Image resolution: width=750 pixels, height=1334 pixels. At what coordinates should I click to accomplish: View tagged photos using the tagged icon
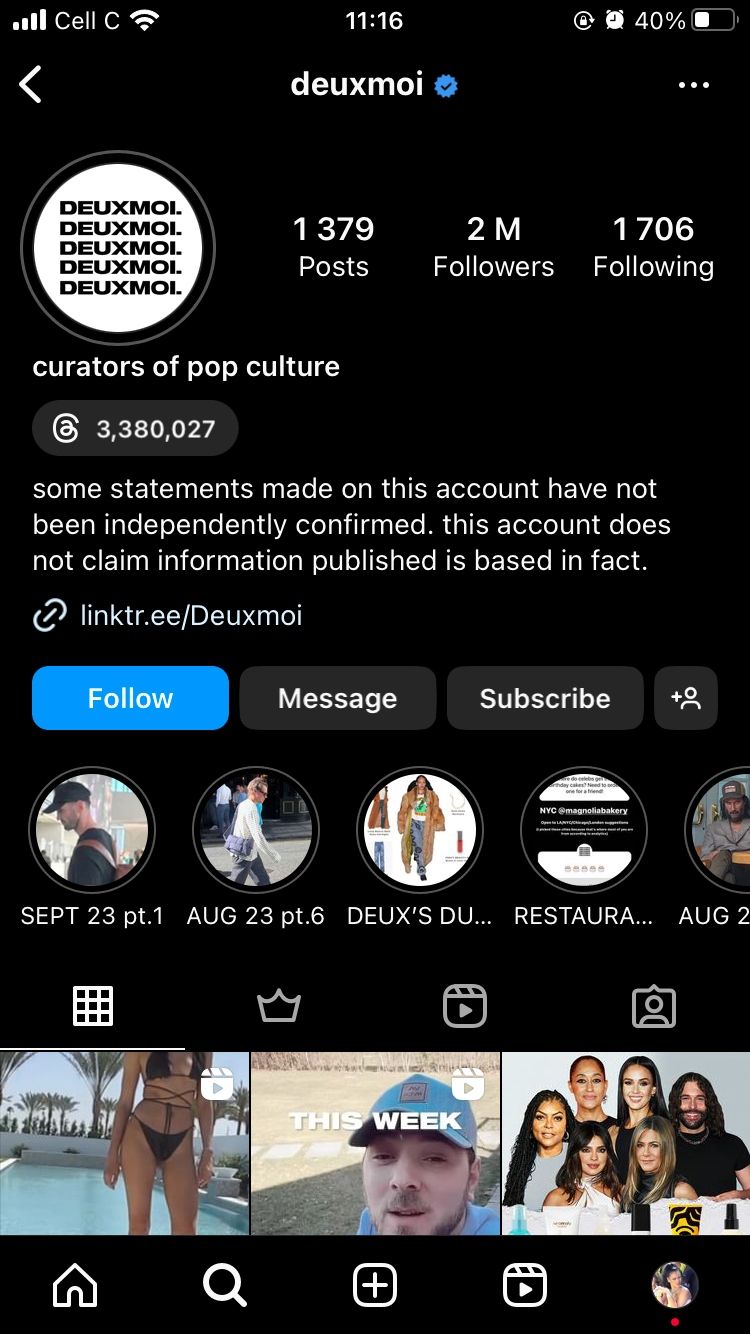pos(654,1006)
